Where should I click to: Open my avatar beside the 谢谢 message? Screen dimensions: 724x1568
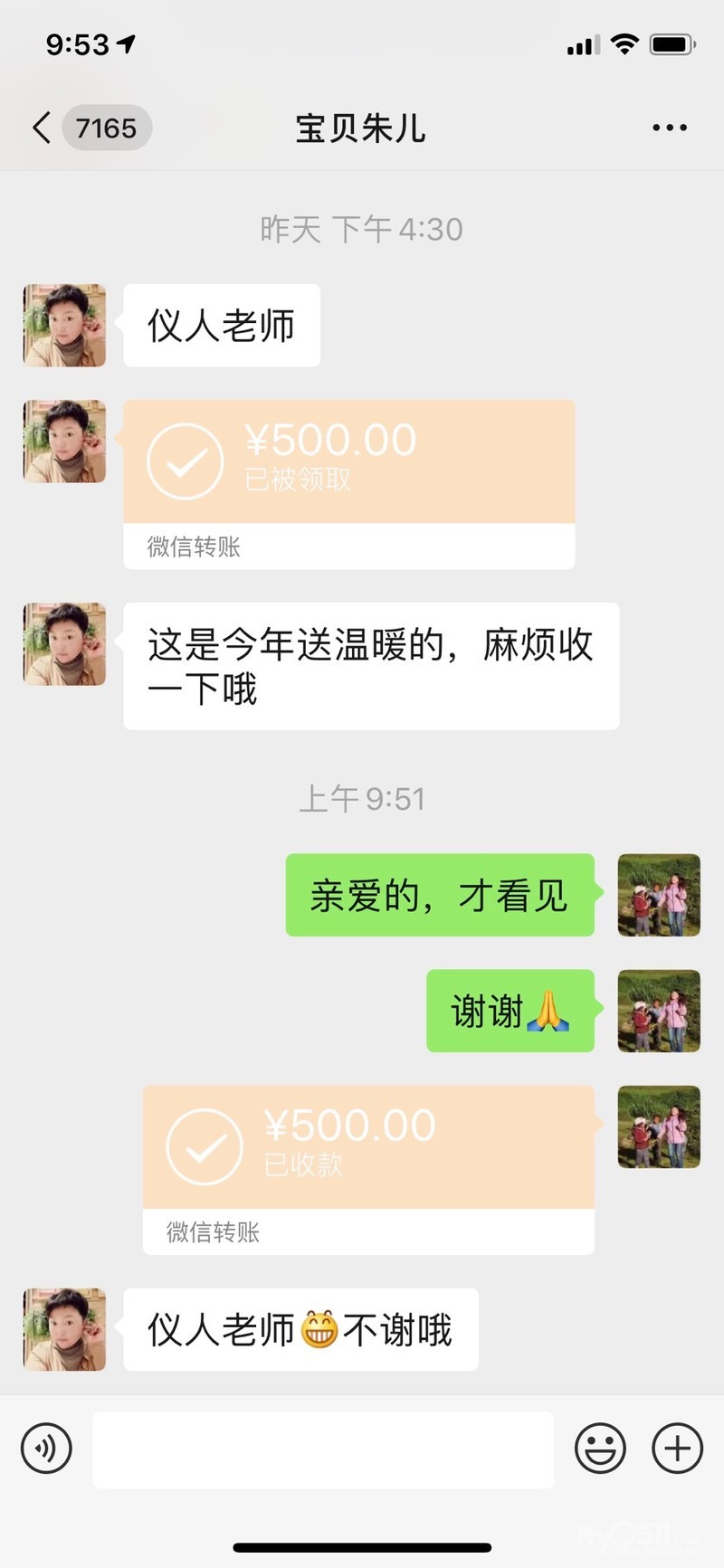659,1011
